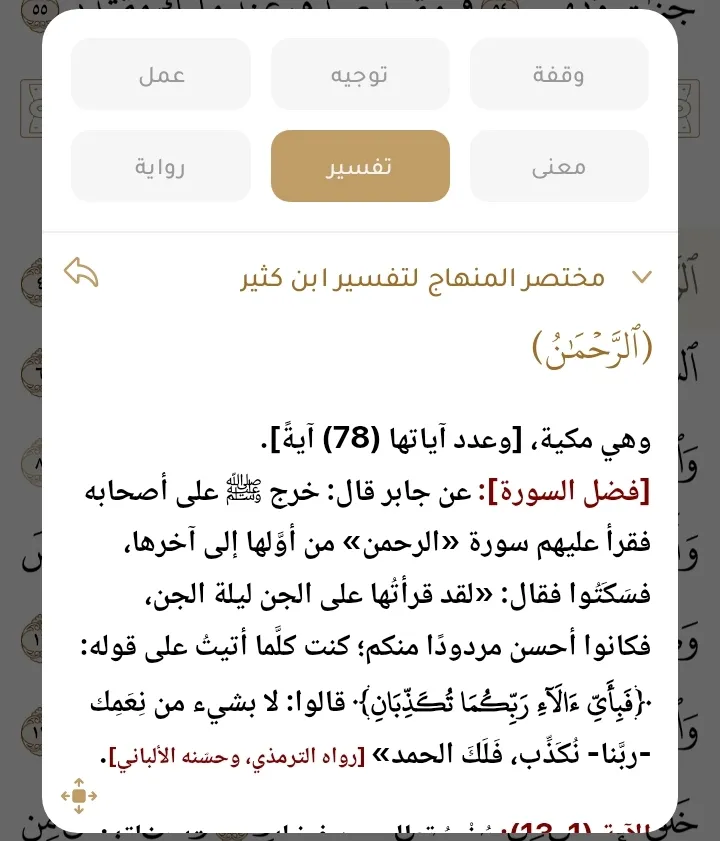The image size is (720, 841).
Task: Tap the expand fullscreen arrows icon
Action: [79, 796]
